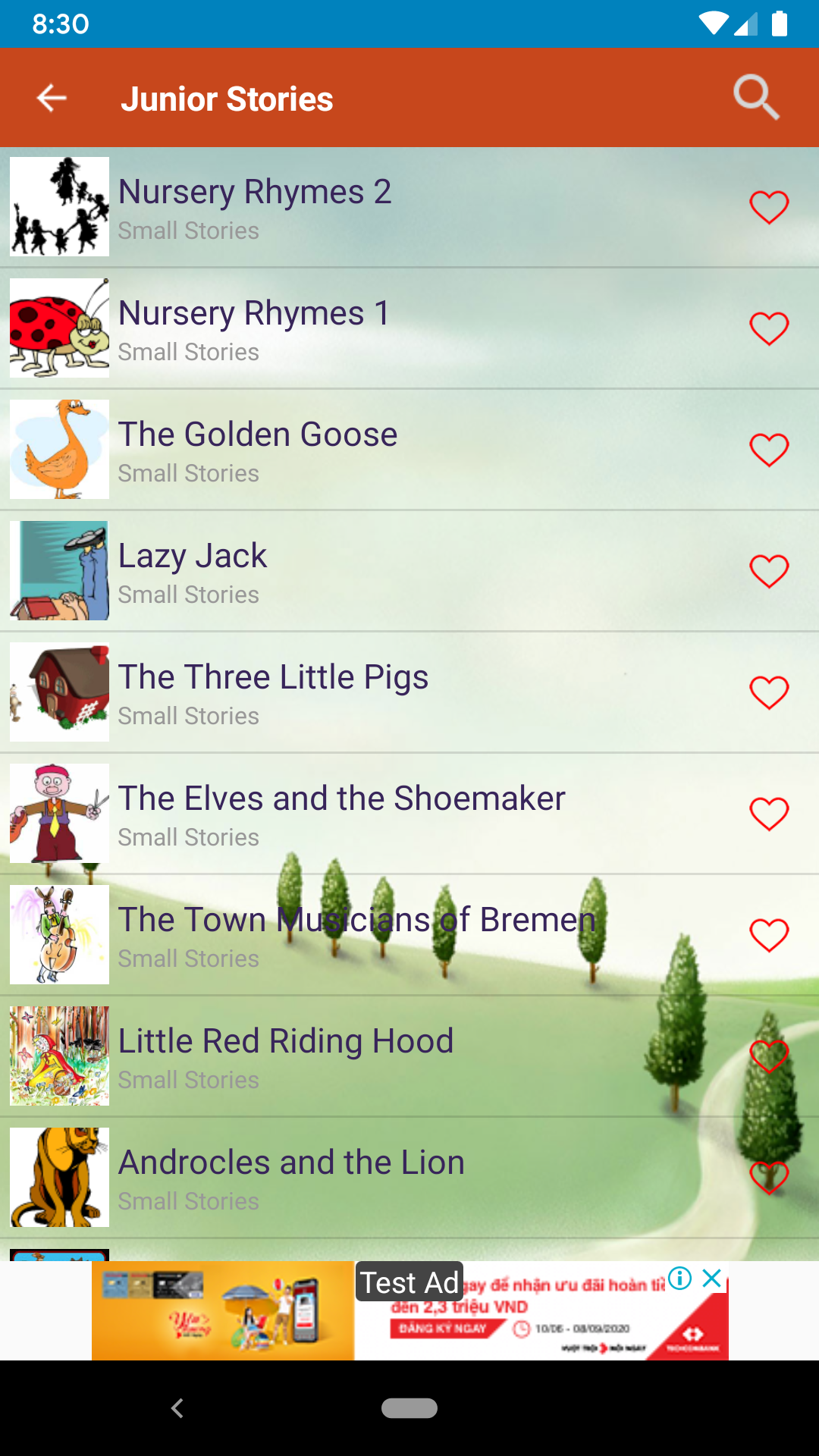Favorite Nursery Rhymes 2 with the heart
Viewport: 819px width, 1456px height.
(x=768, y=206)
